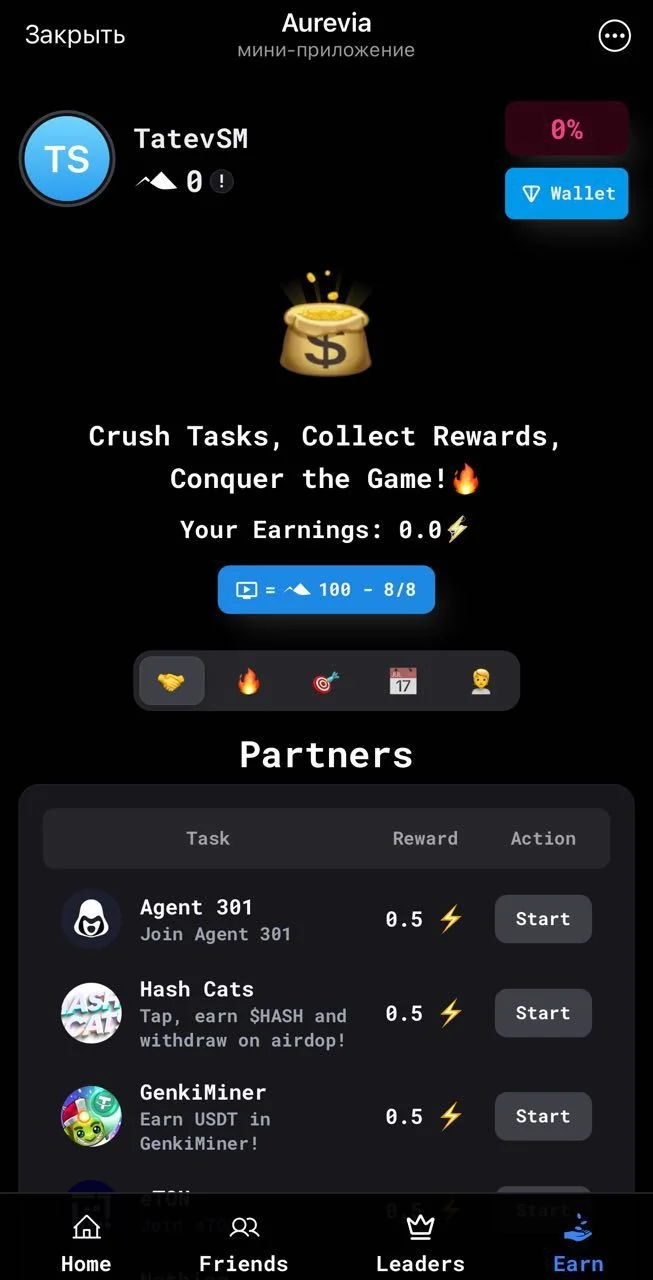
Task: Open the three-dot overflow menu
Action: 614,36
